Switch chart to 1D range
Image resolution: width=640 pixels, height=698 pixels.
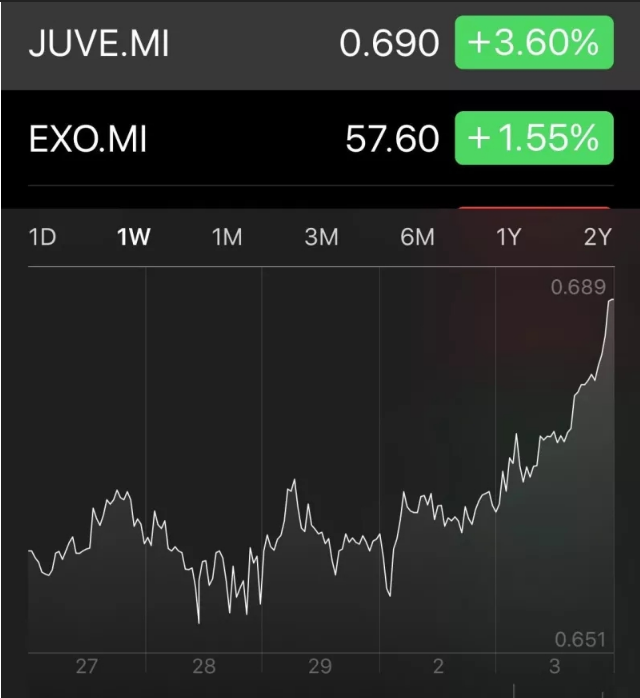(42, 237)
